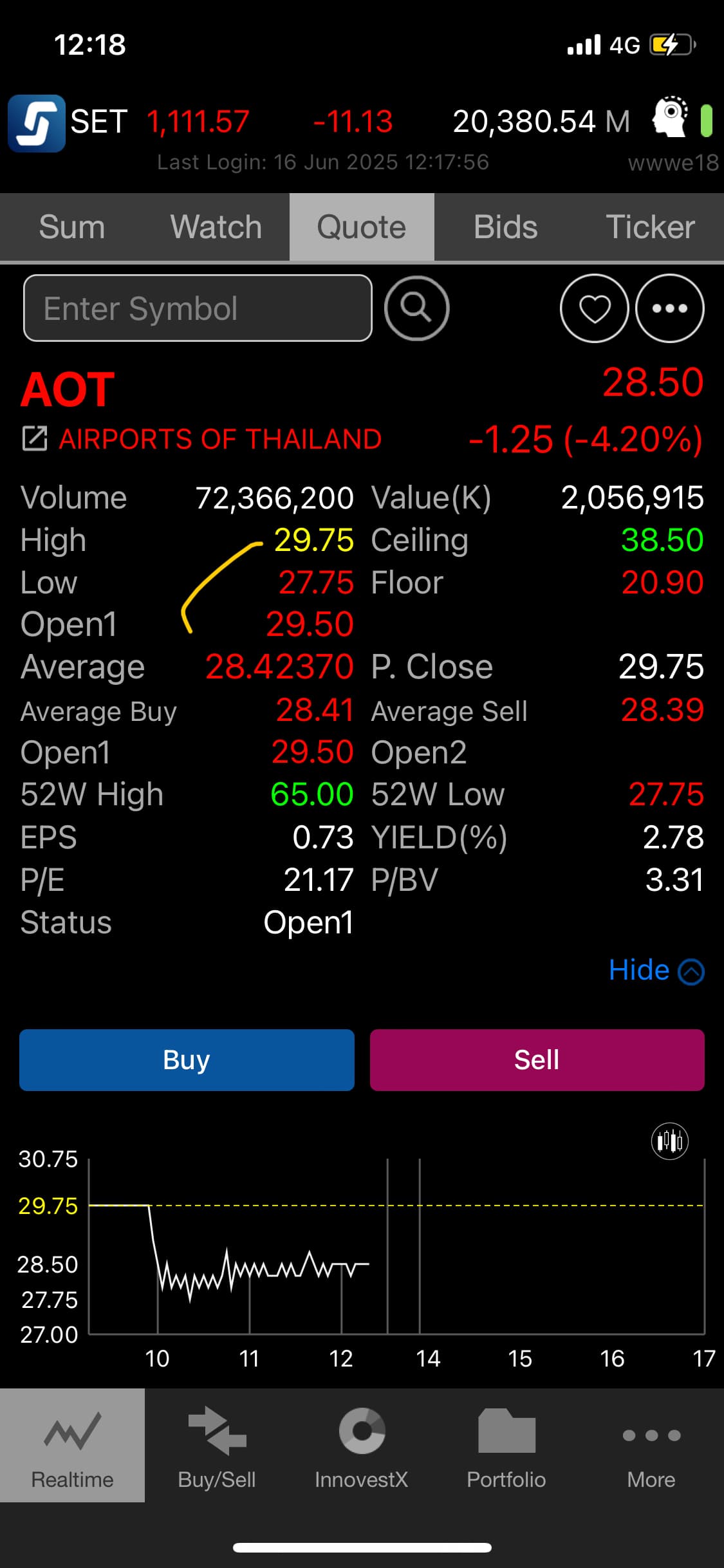
Task: Switch chart to candlestick view
Action: (670, 1141)
